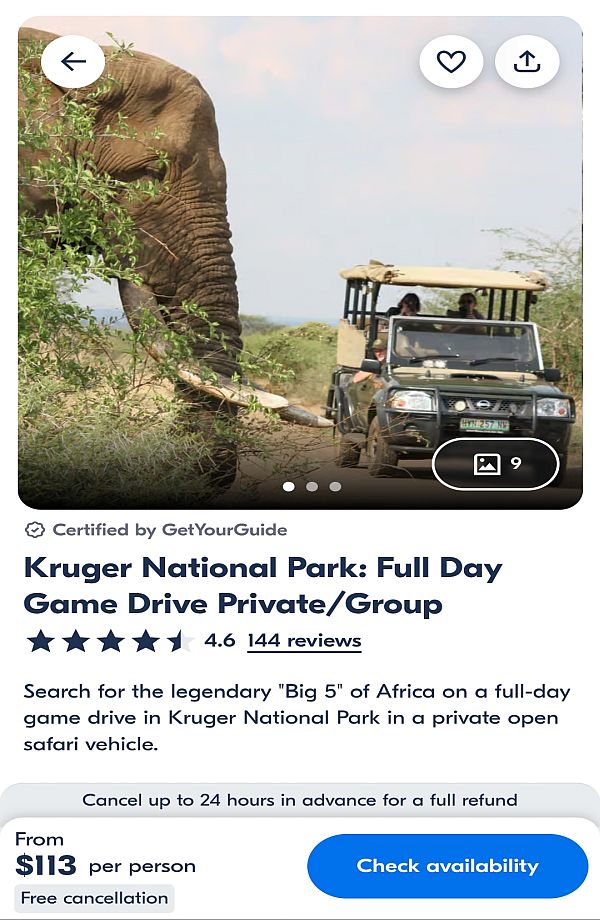This screenshot has width=600, height=920.
Task: Save this tour to wishlist with the heart
Action: pos(451,62)
